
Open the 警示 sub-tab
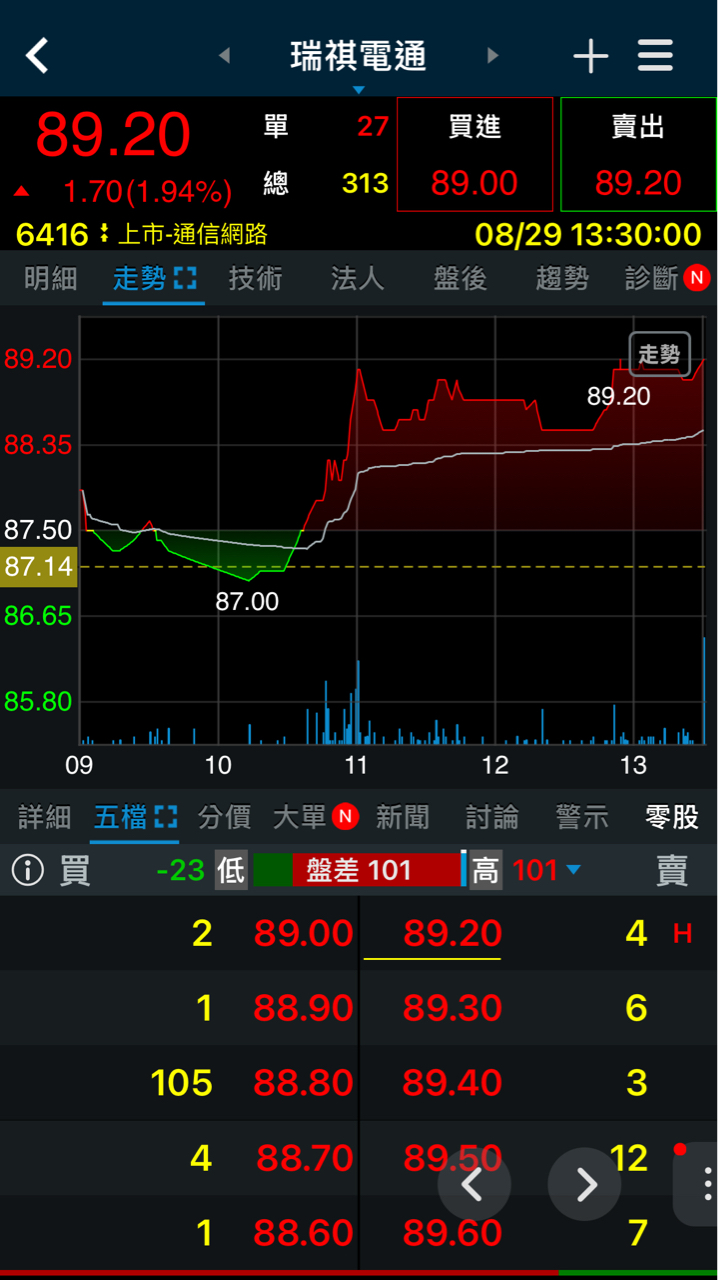click(x=582, y=817)
